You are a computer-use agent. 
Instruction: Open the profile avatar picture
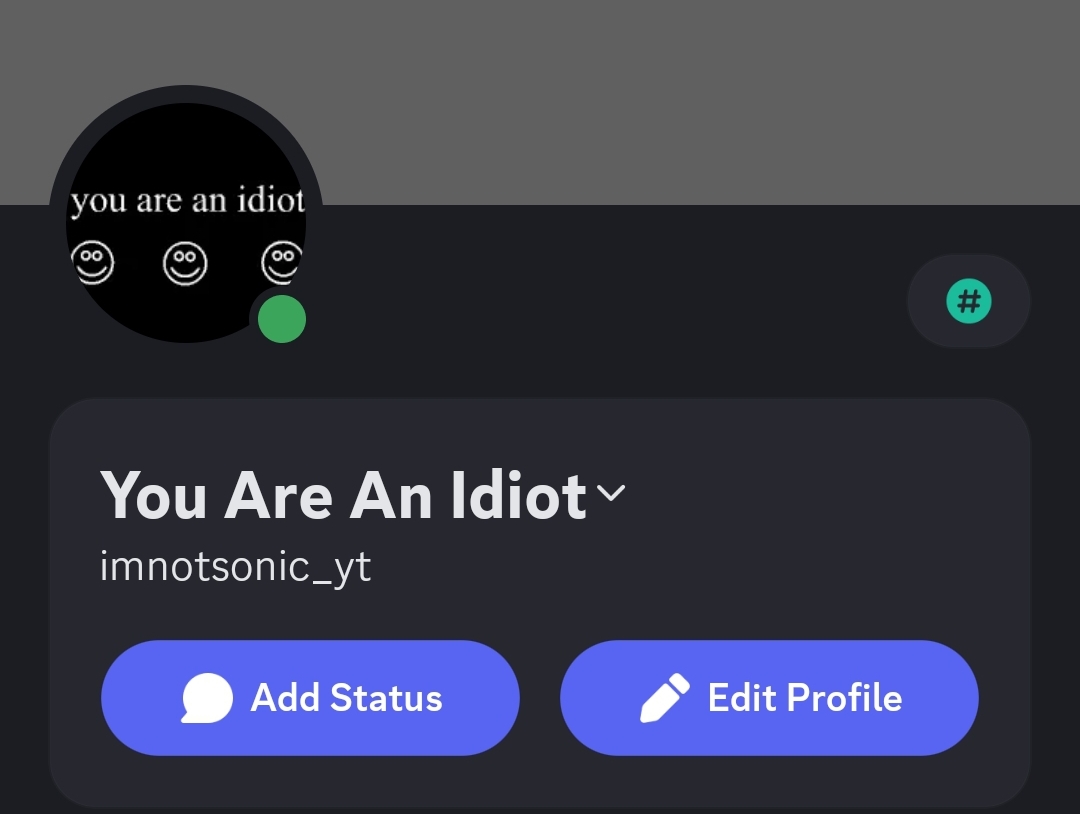(x=186, y=222)
